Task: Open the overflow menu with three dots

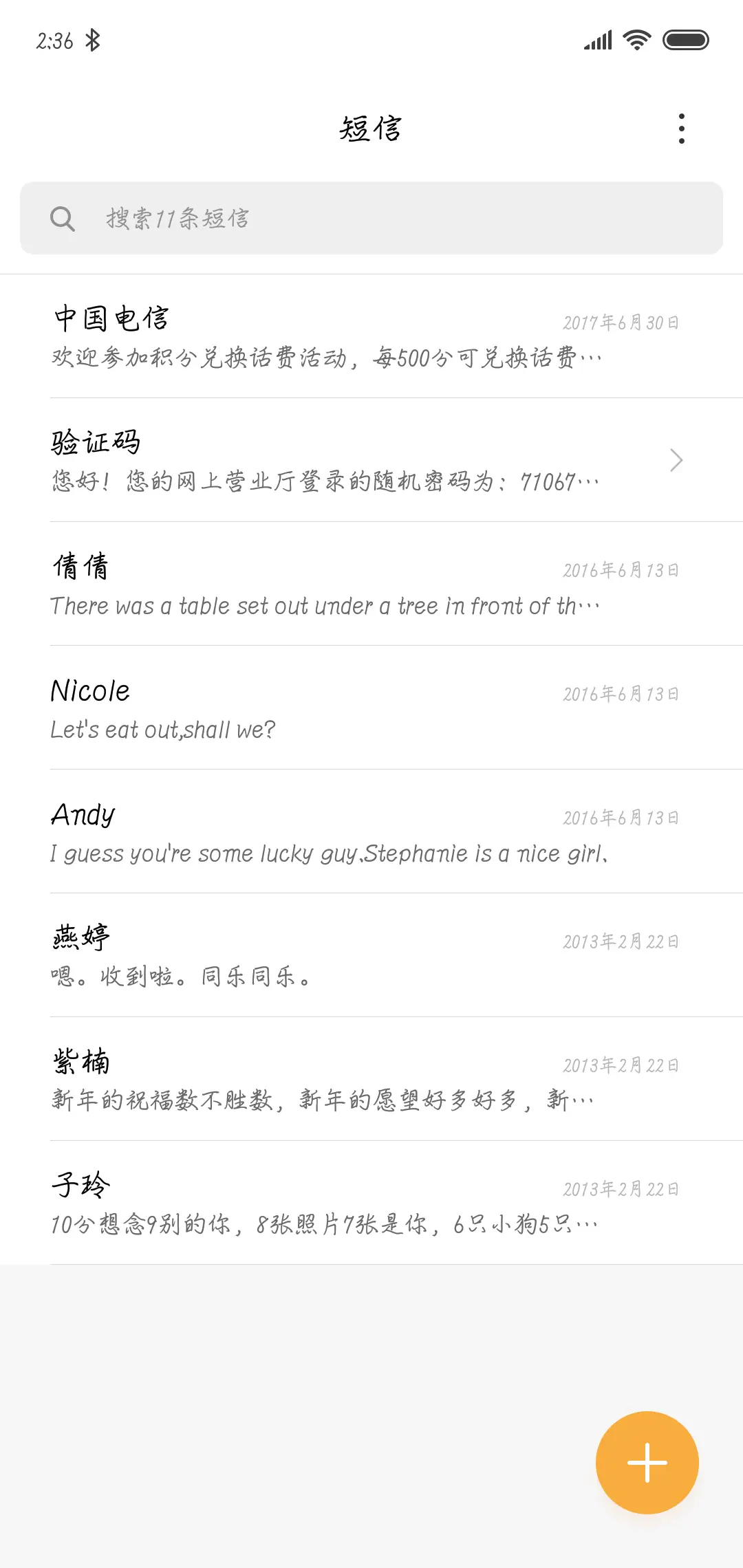Action: click(682, 128)
